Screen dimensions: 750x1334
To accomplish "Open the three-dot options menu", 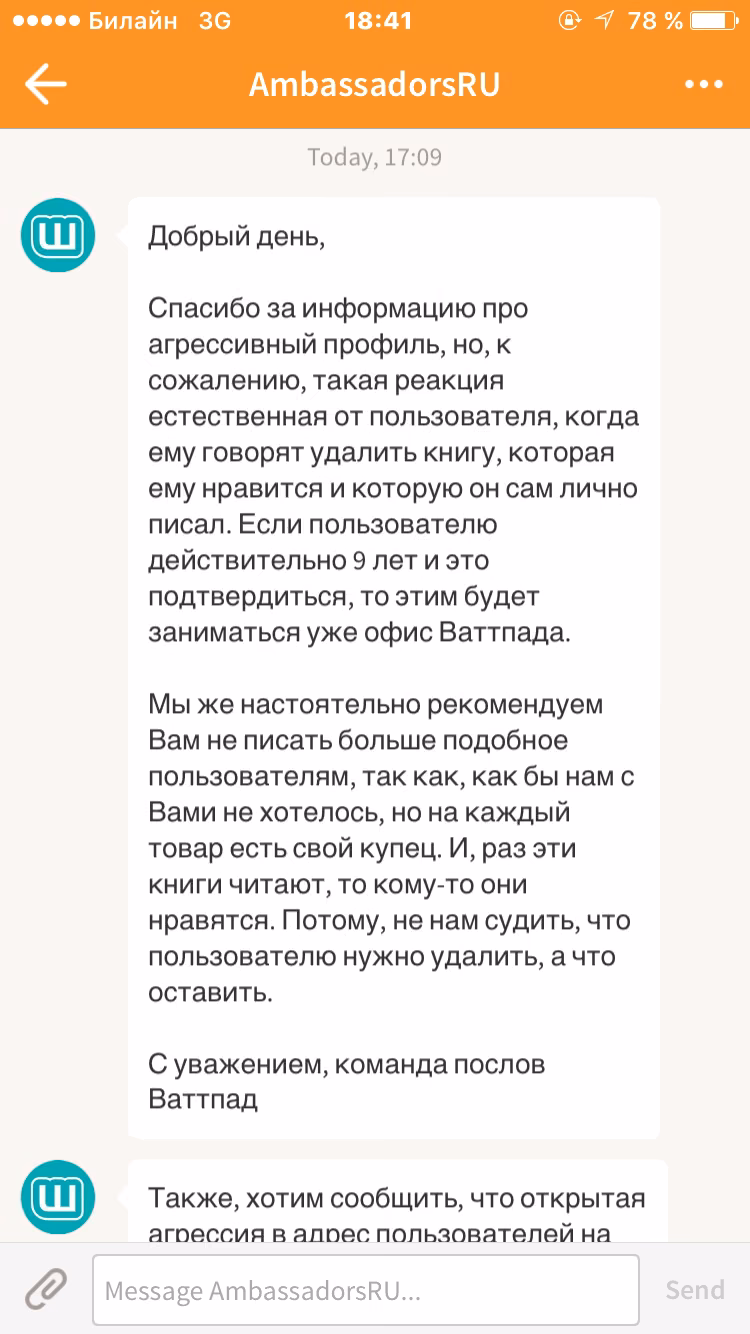I will tap(704, 85).
